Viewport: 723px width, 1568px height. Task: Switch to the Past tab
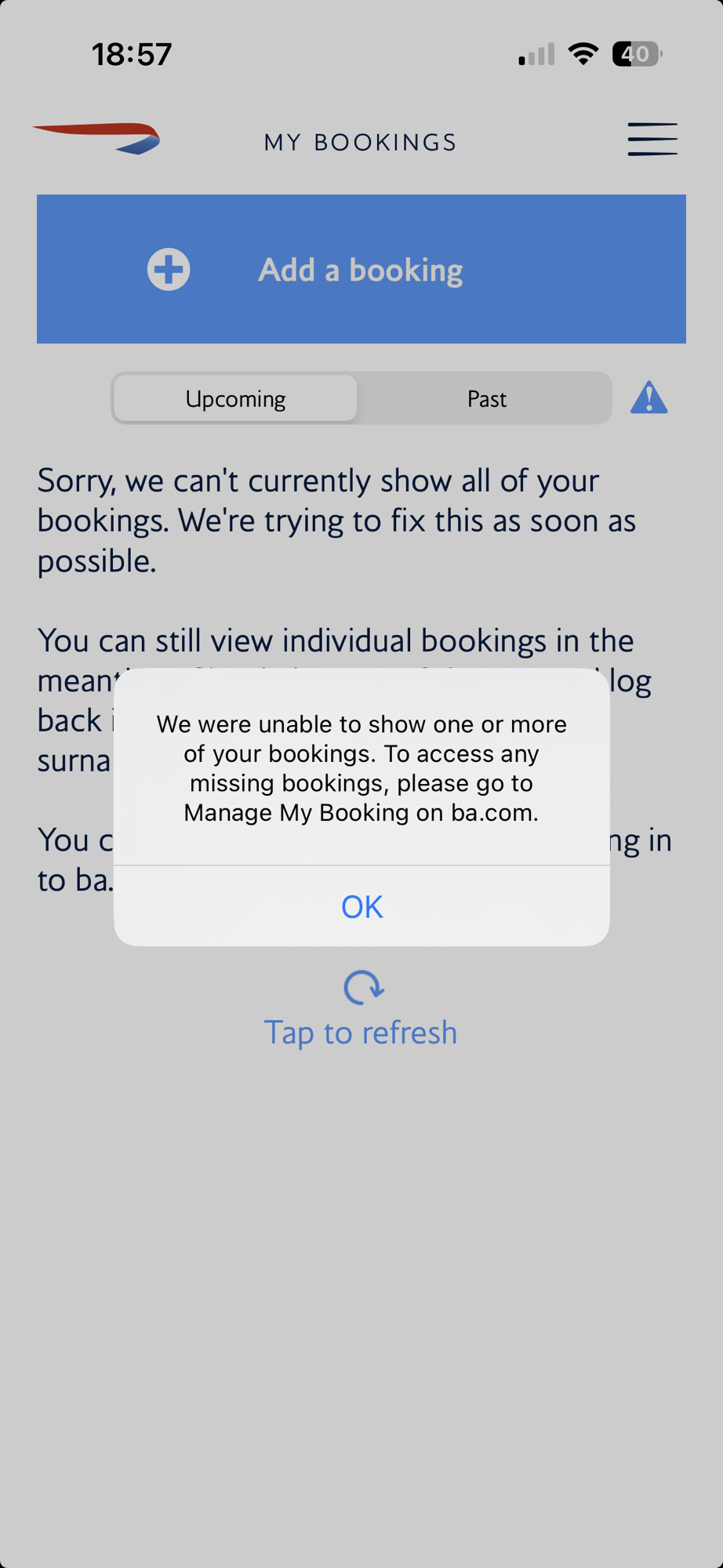tap(486, 398)
